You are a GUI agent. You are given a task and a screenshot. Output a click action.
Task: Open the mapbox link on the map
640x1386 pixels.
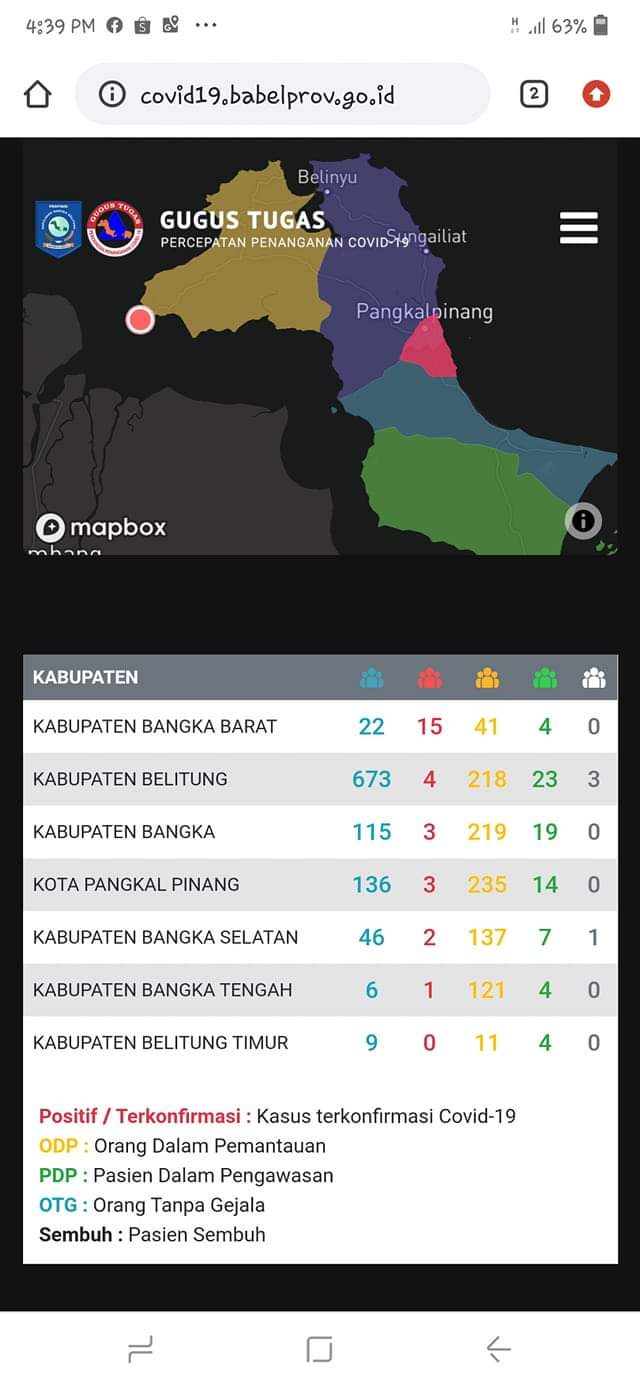(101, 527)
